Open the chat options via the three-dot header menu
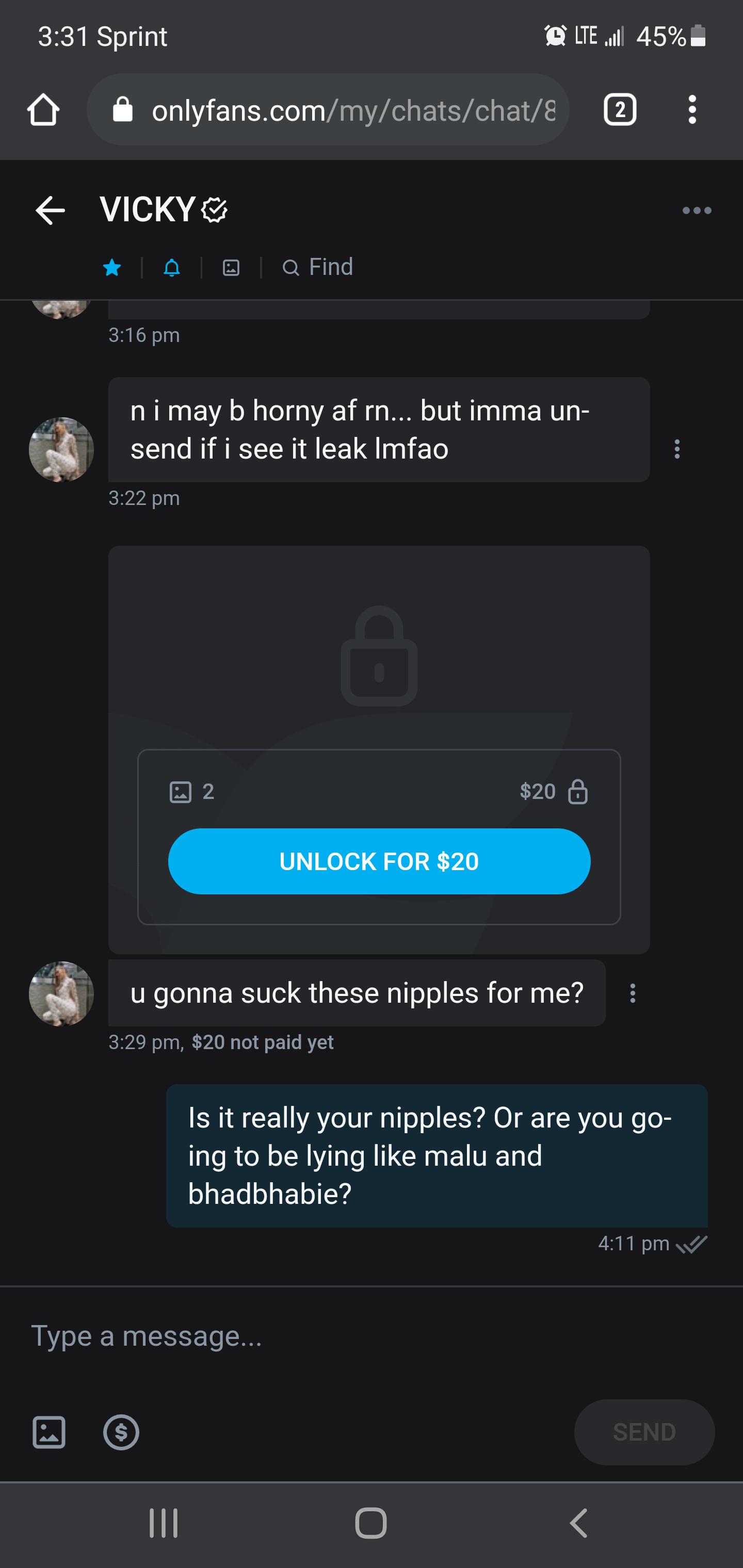Viewport: 743px width, 1568px height. (696, 210)
